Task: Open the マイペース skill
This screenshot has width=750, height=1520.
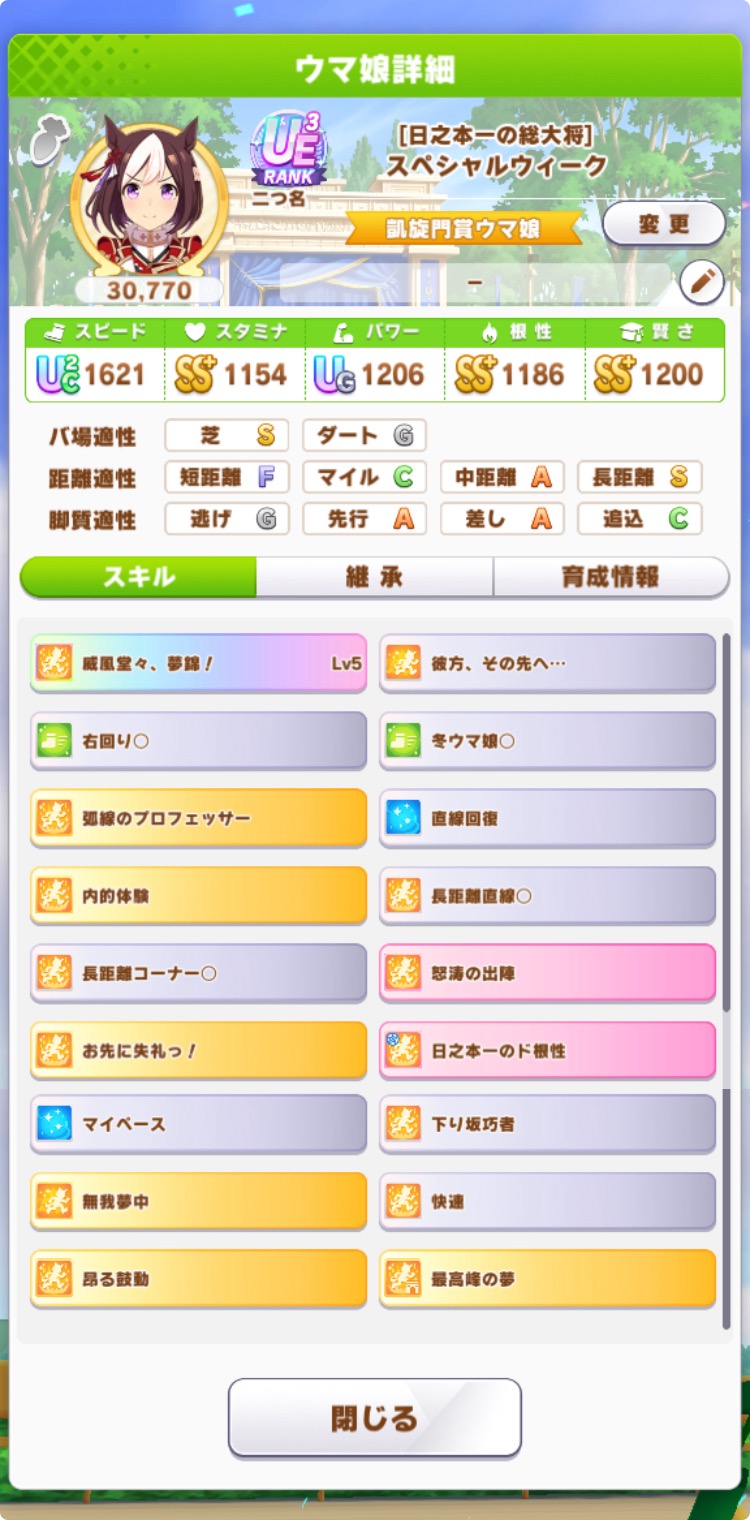Action: click(x=198, y=1124)
